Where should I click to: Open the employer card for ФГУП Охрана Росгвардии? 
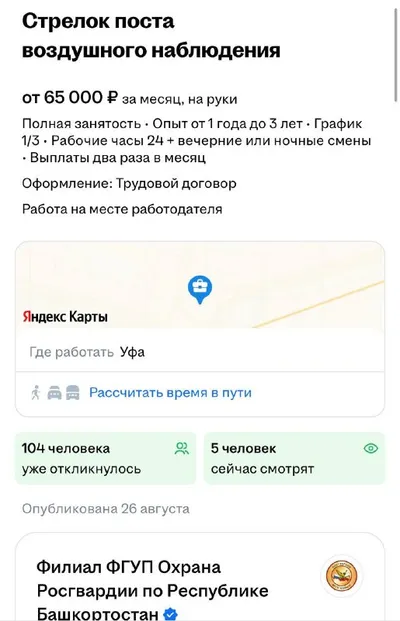click(200, 577)
